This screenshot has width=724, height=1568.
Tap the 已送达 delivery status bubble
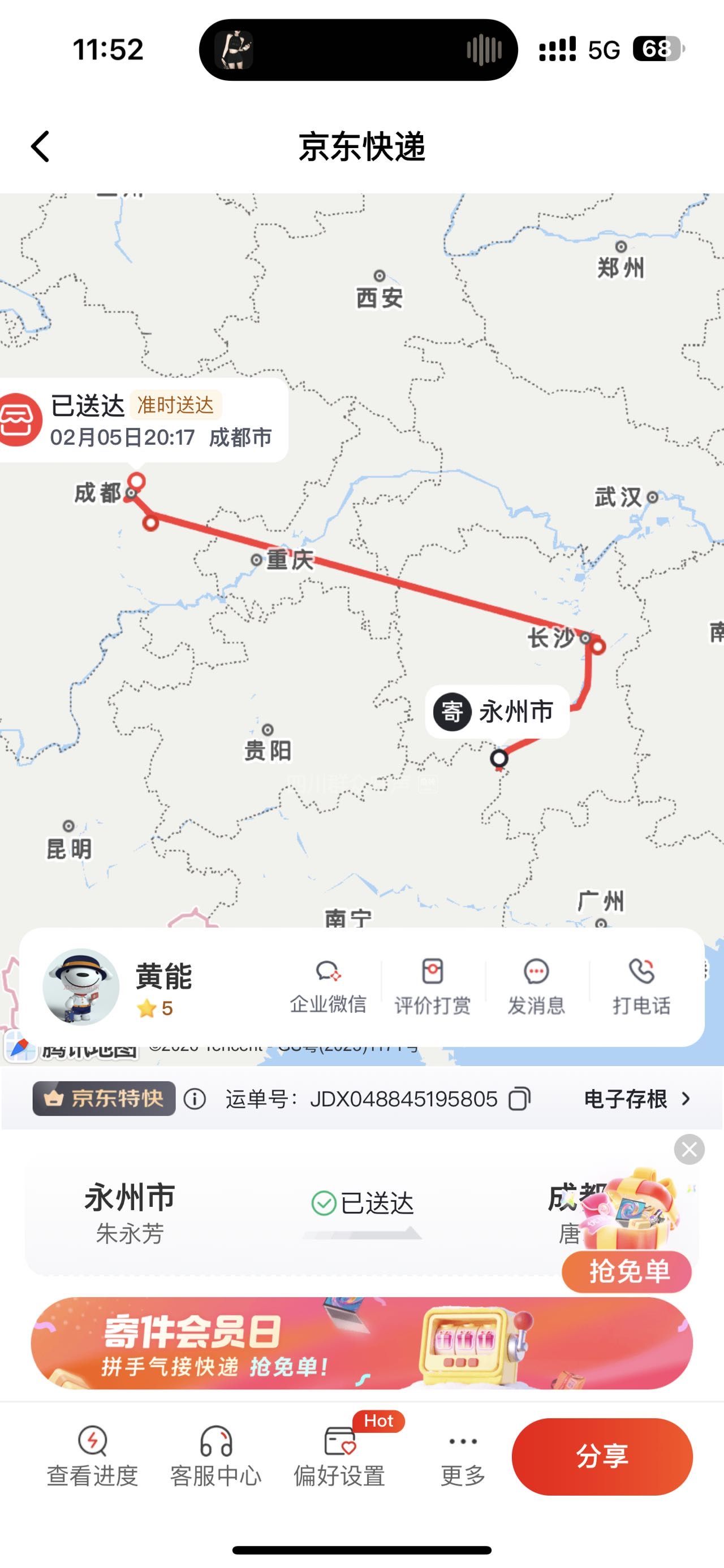[x=143, y=420]
